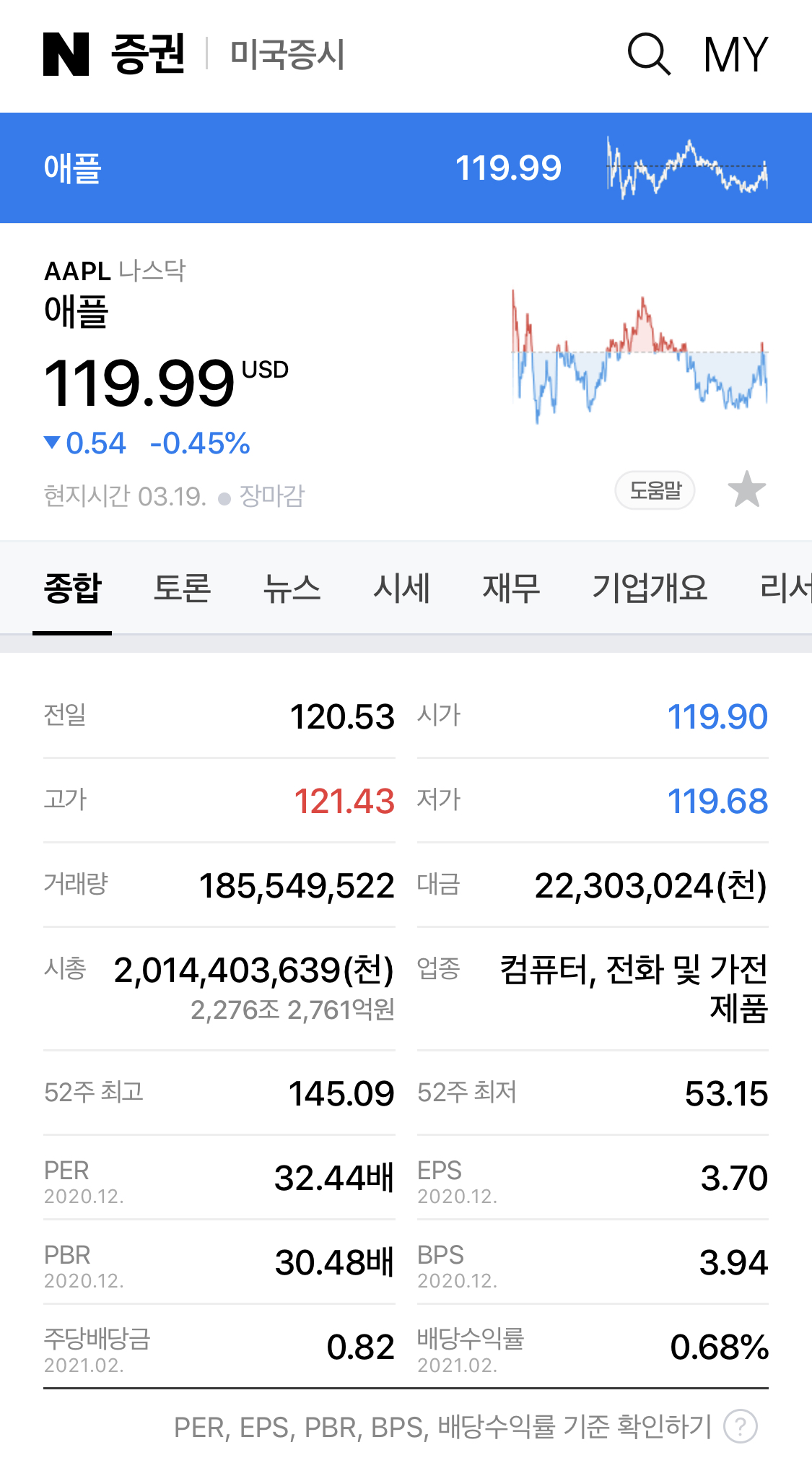Open PER, EPS 기준 확인하기 help
Screen dimensions: 812x1463
click(x=466, y=1427)
